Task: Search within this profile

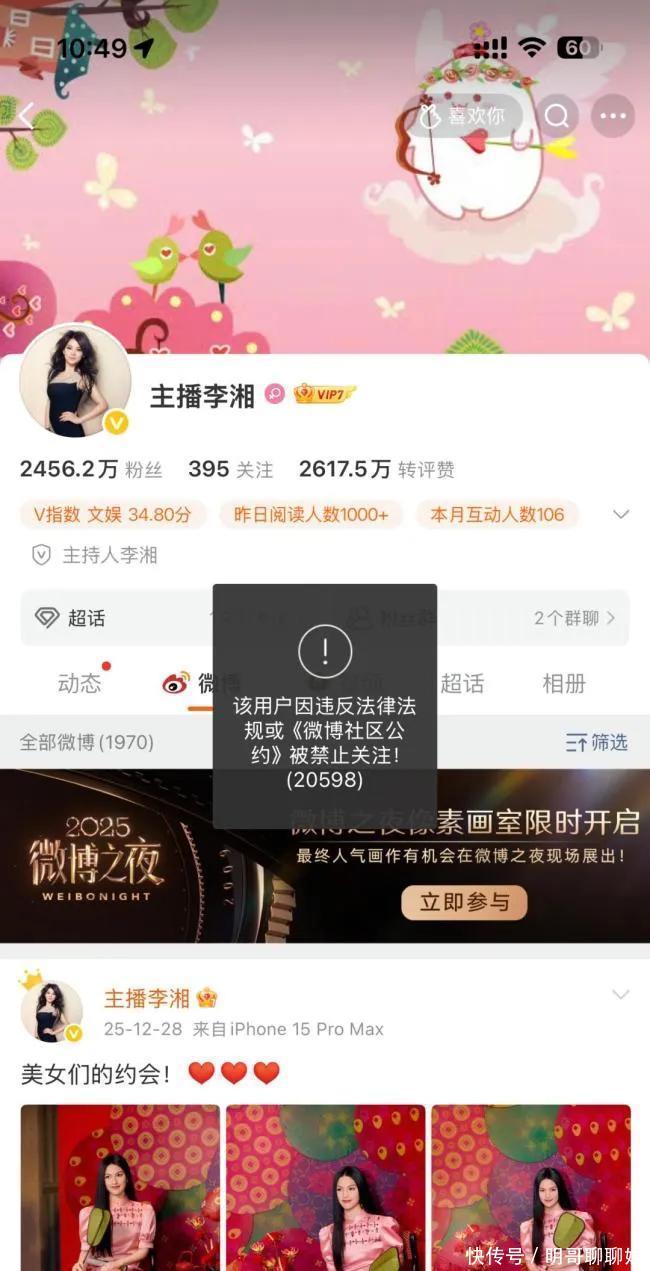Action: (x=557, y=116)
